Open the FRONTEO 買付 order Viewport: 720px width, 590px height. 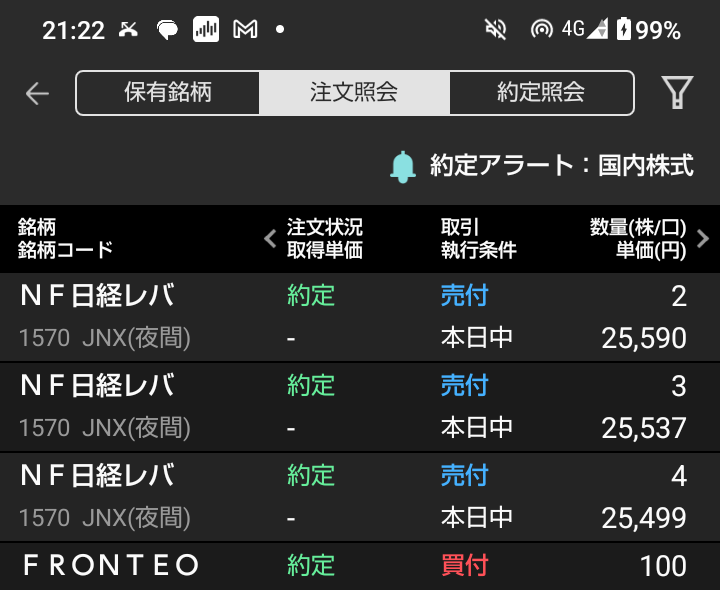point(360,566)
